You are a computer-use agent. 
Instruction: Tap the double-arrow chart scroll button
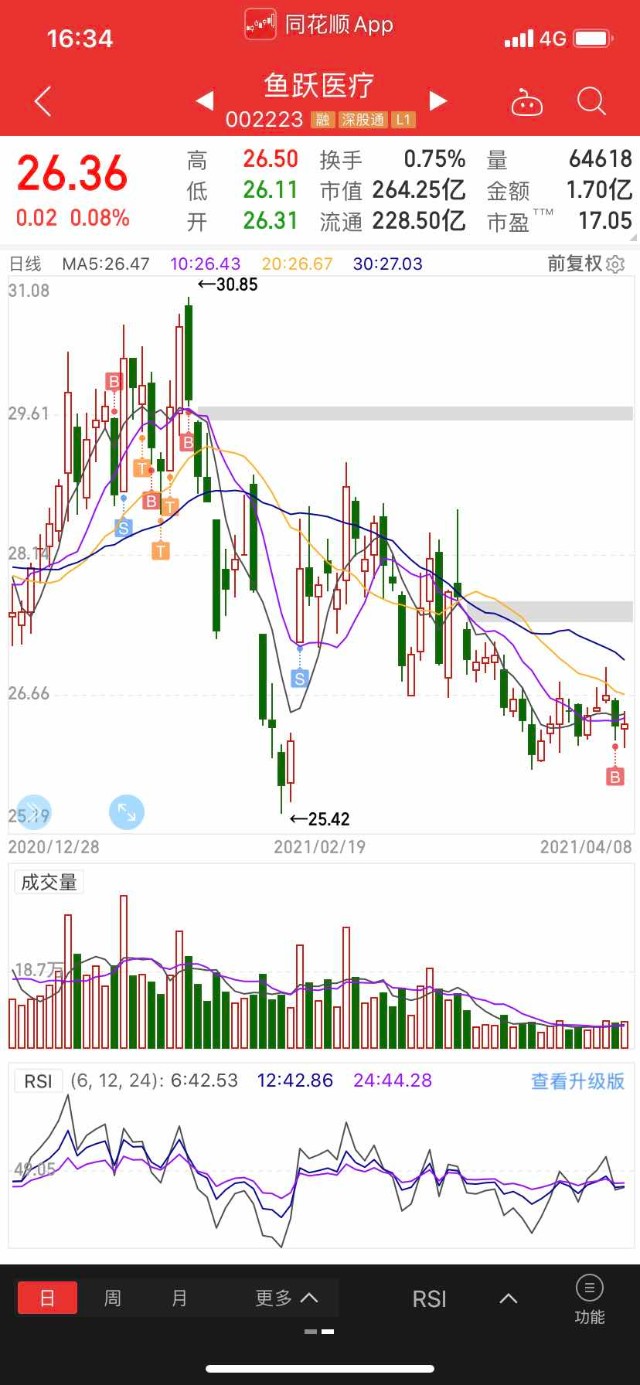pos(31,812)
